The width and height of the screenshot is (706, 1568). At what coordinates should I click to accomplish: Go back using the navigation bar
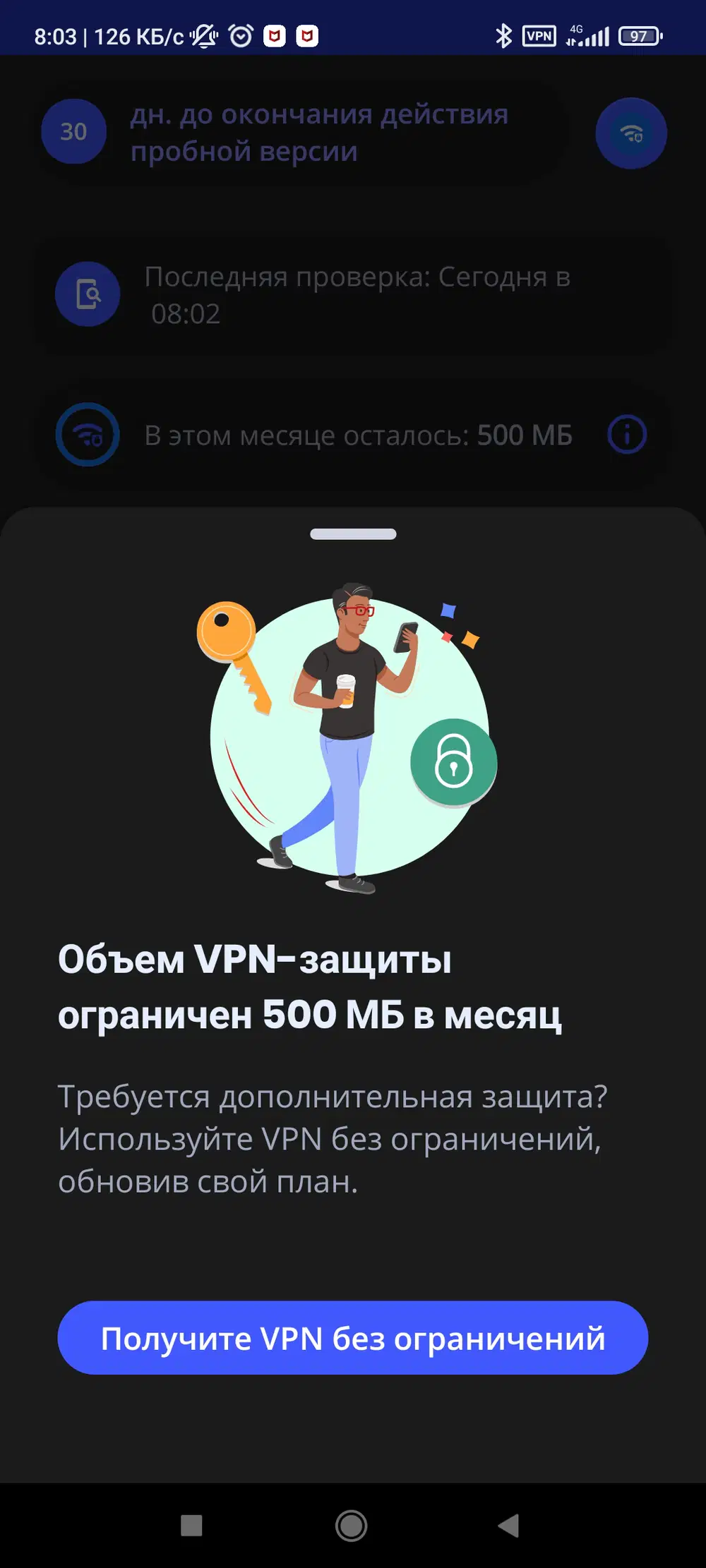(x=509, y=1525)
